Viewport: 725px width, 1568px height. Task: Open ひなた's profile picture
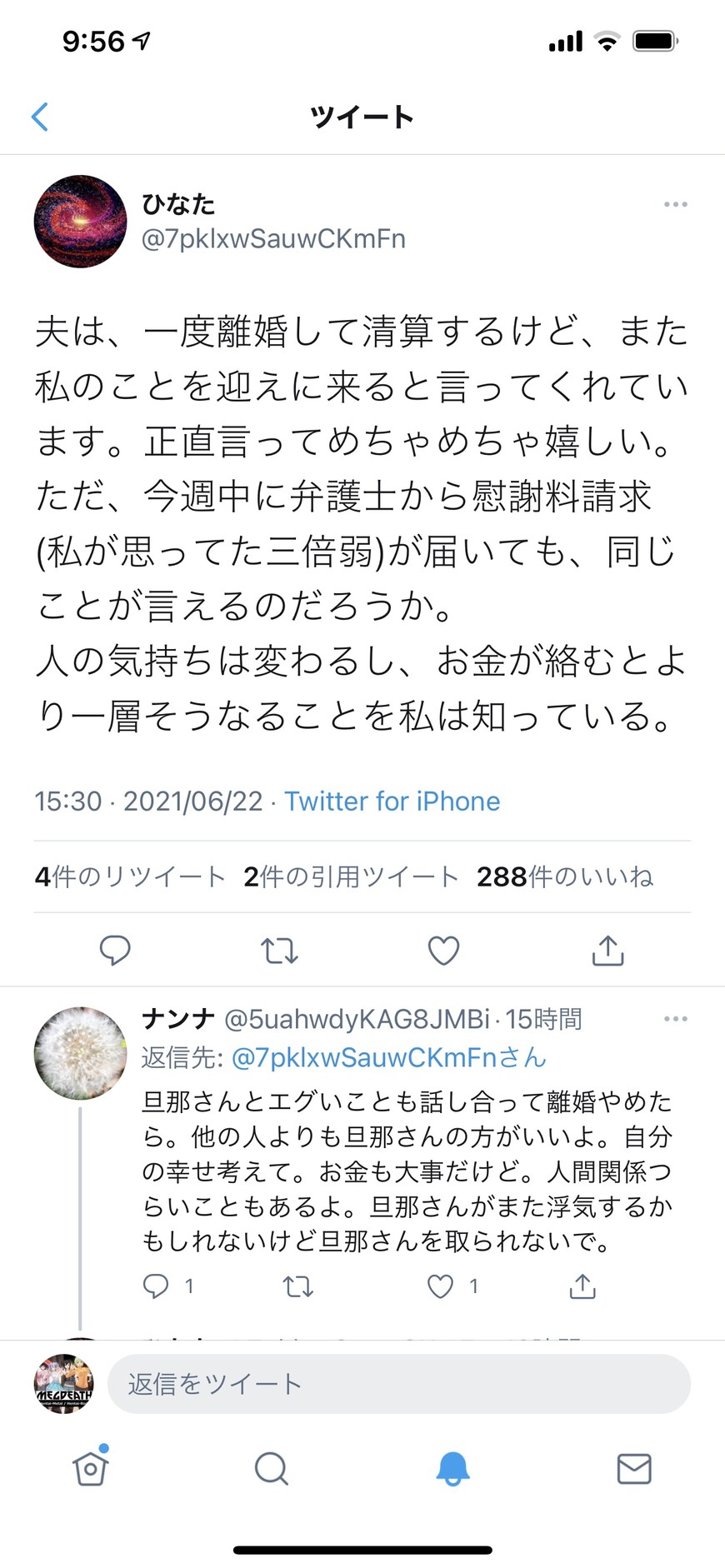(80, 221)
